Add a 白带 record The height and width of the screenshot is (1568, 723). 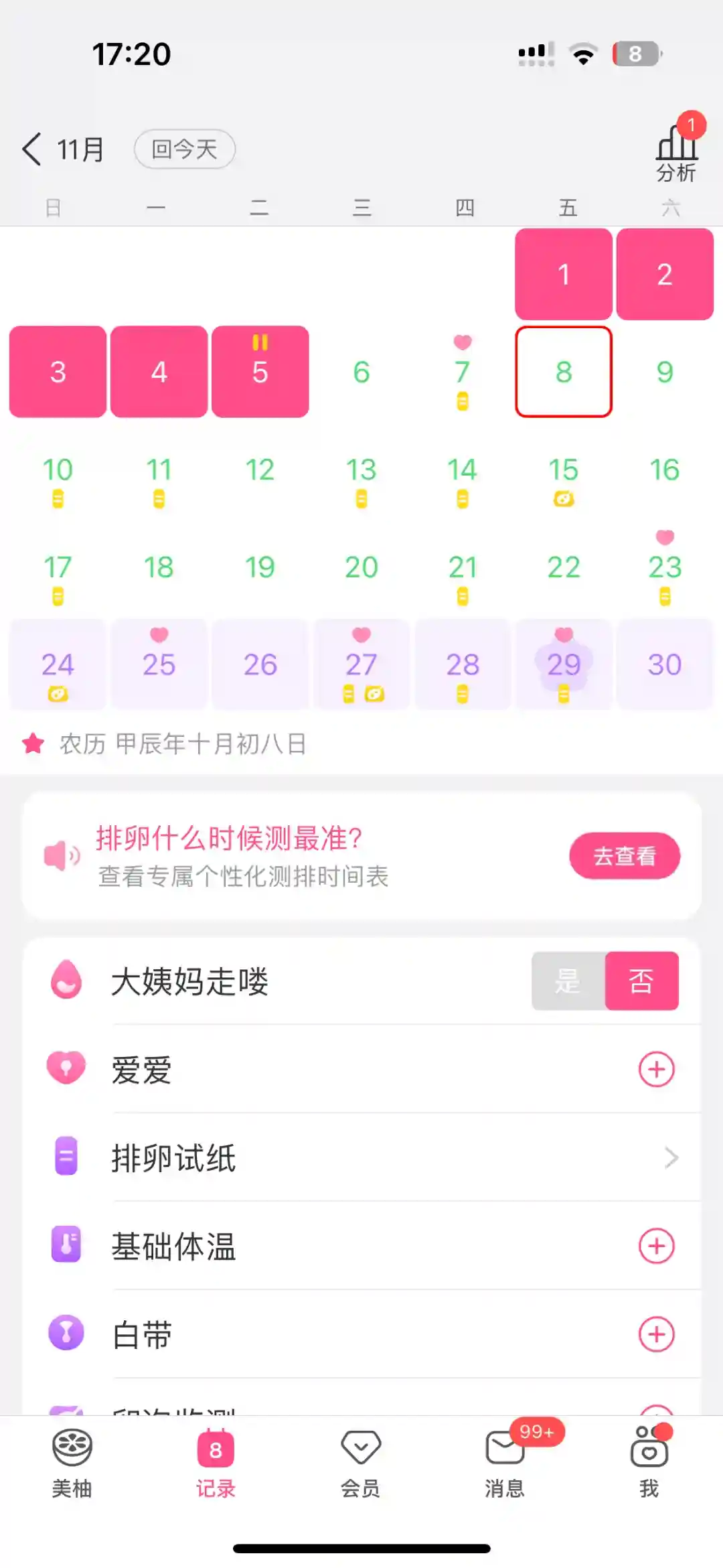pos(656,1334)
